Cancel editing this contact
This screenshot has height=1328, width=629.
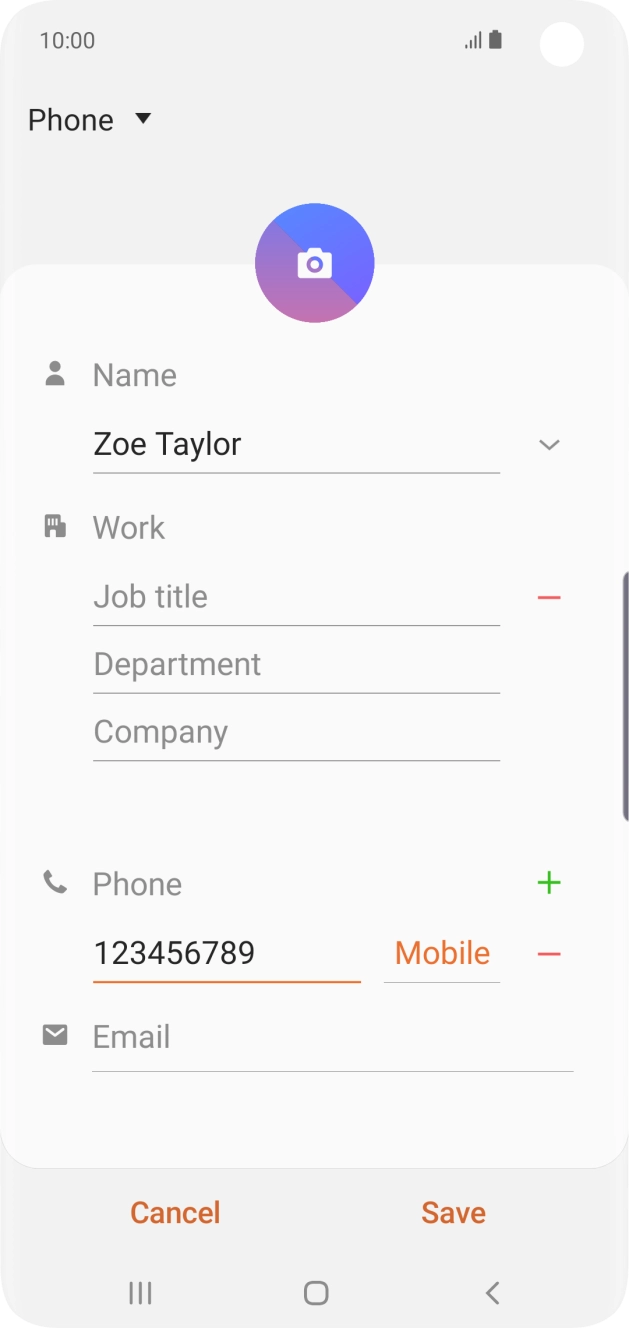(x=175, y=1213)
